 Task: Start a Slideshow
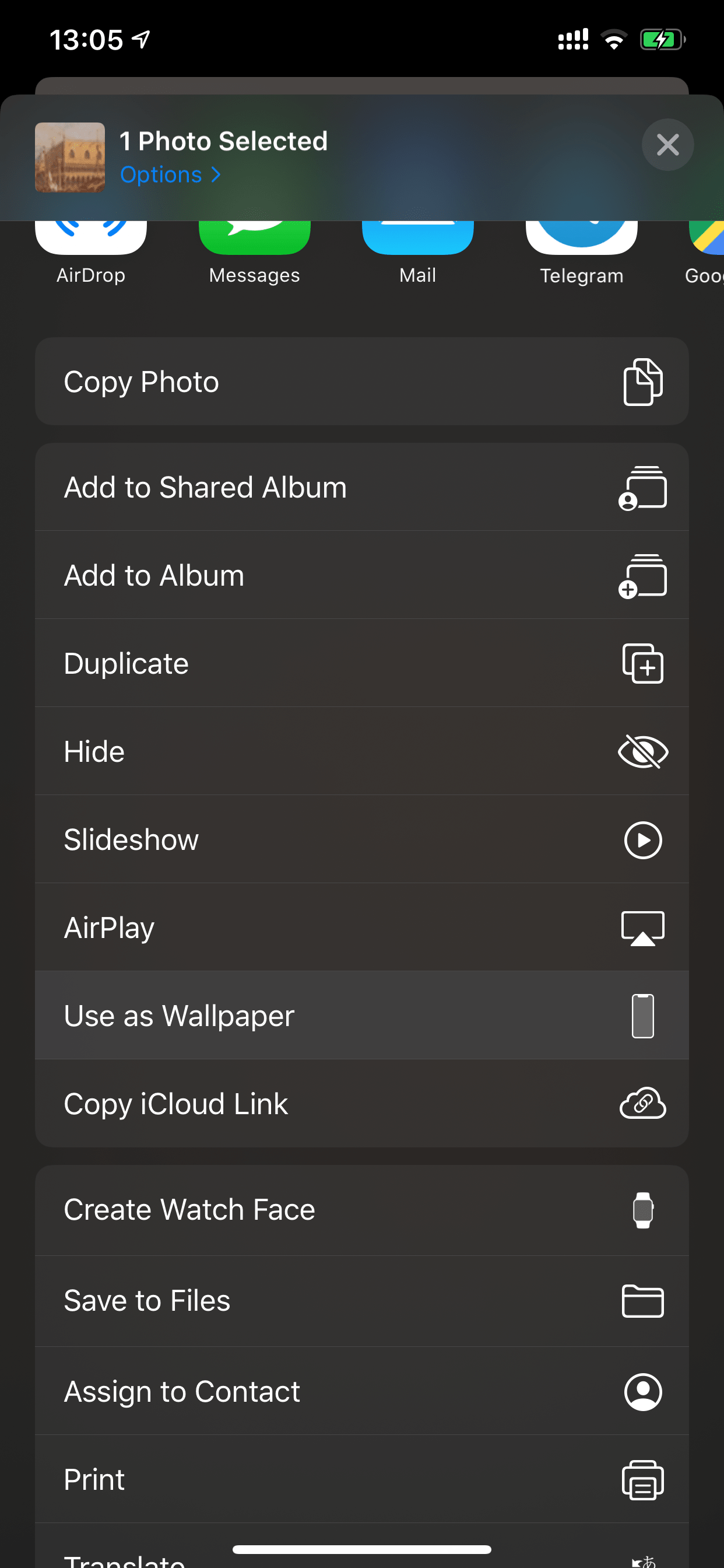click(362, 839)
